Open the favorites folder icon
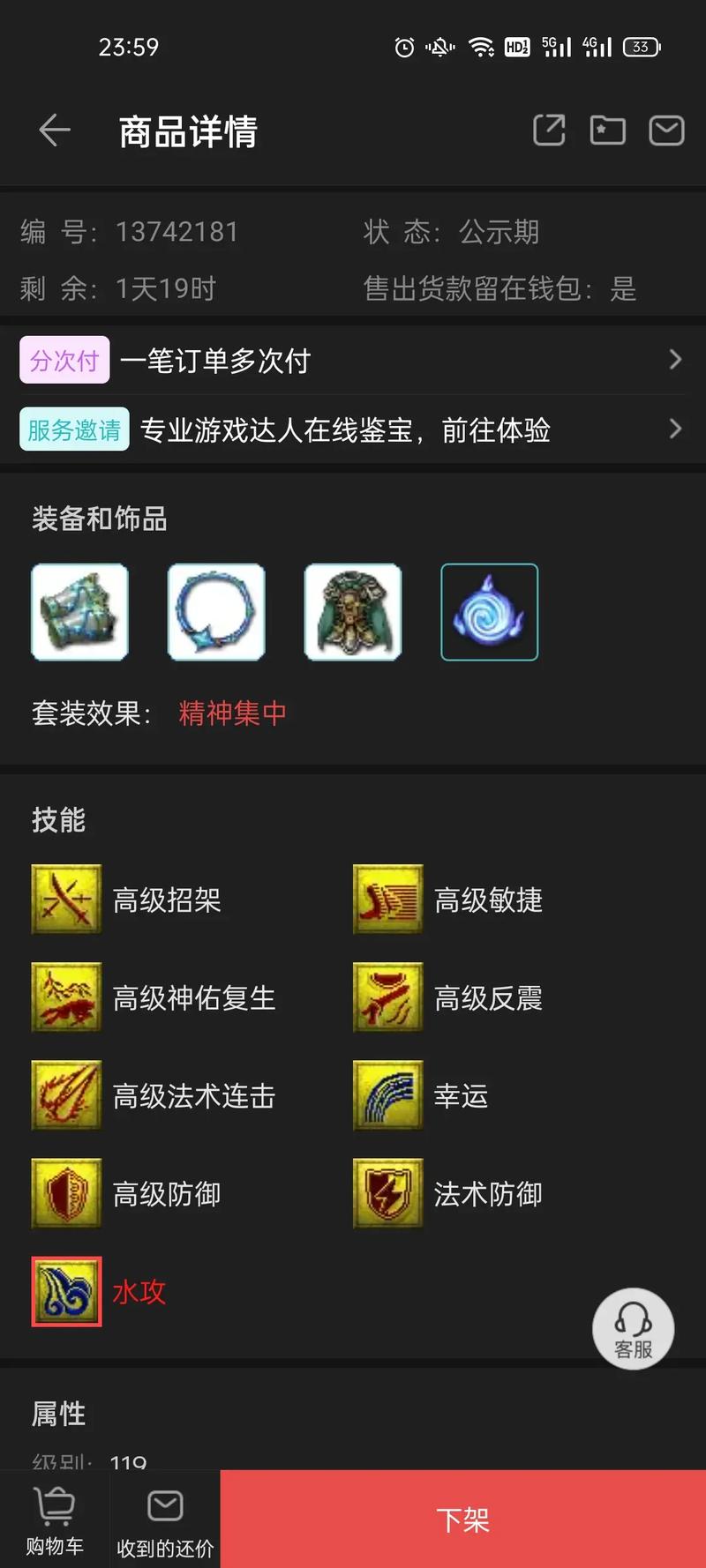The height and width of the screenshot is (1568, 706). [607, 131]
